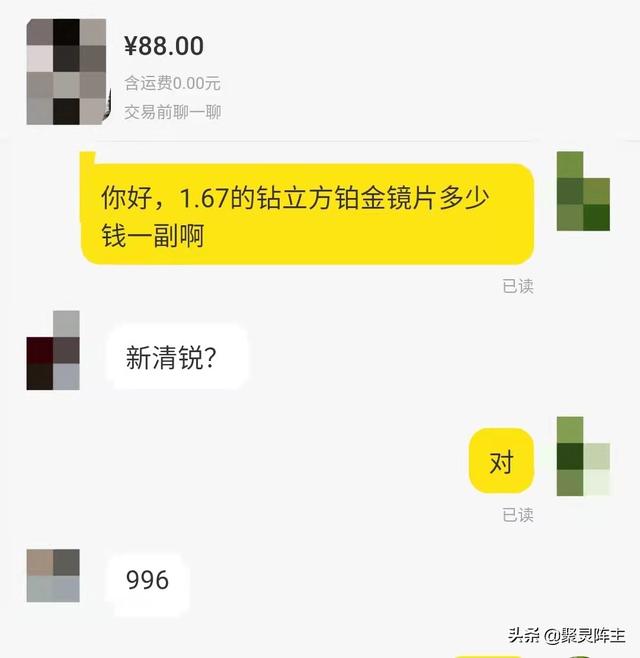Open seller's avatar beside "新清锐?" message

[x=53, y=351]
